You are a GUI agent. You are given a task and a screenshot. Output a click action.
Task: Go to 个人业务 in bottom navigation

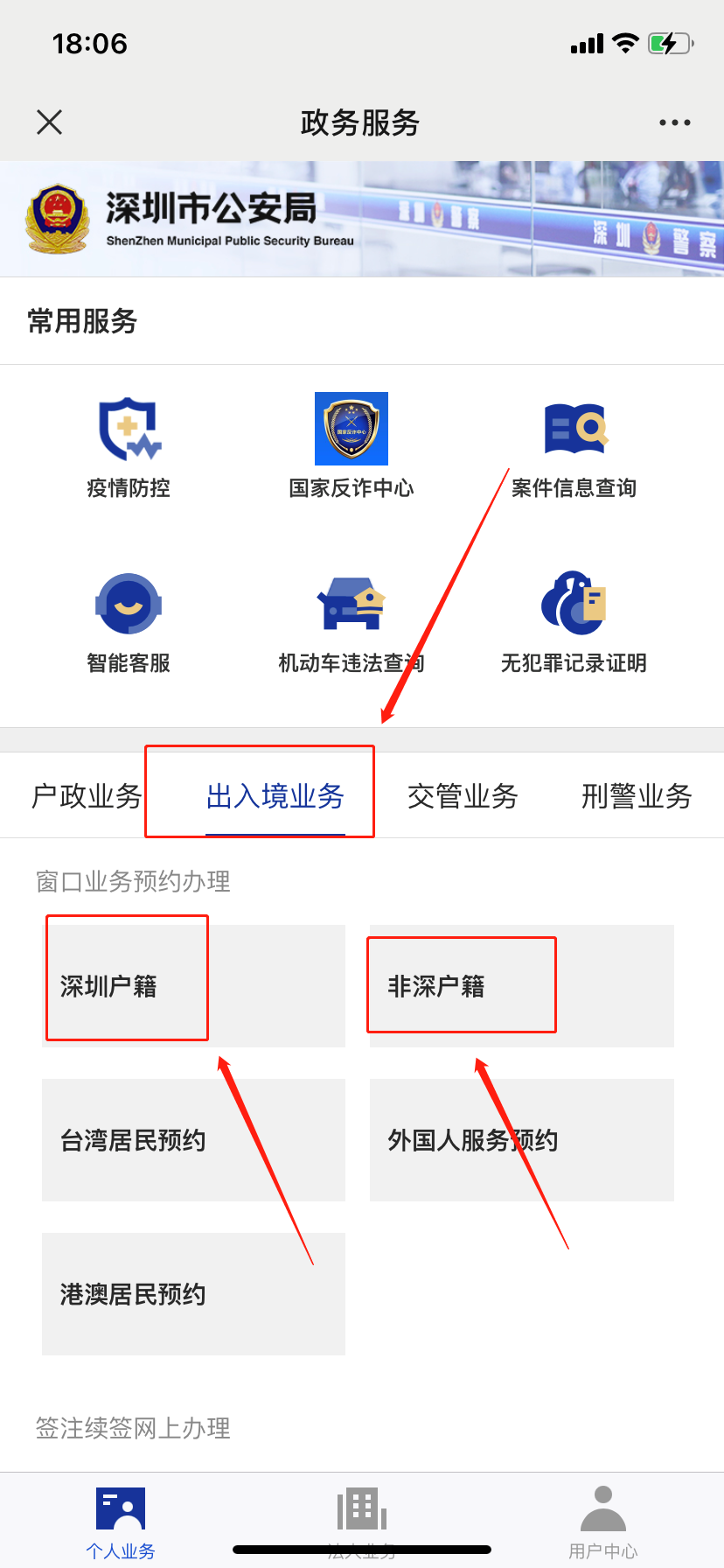pos(121,1522)
